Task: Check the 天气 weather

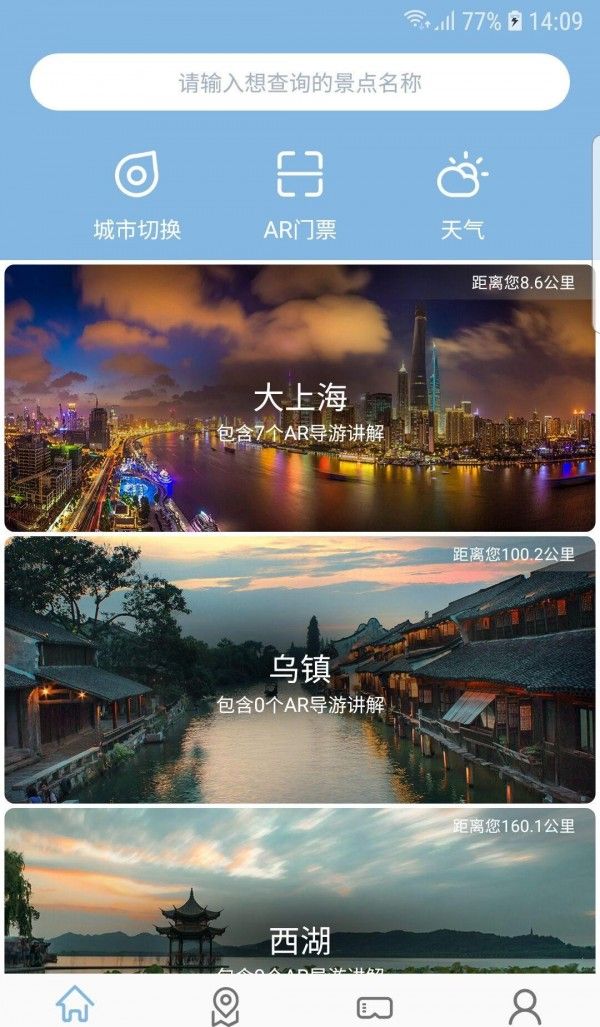Action: click(x=462, y=197)
